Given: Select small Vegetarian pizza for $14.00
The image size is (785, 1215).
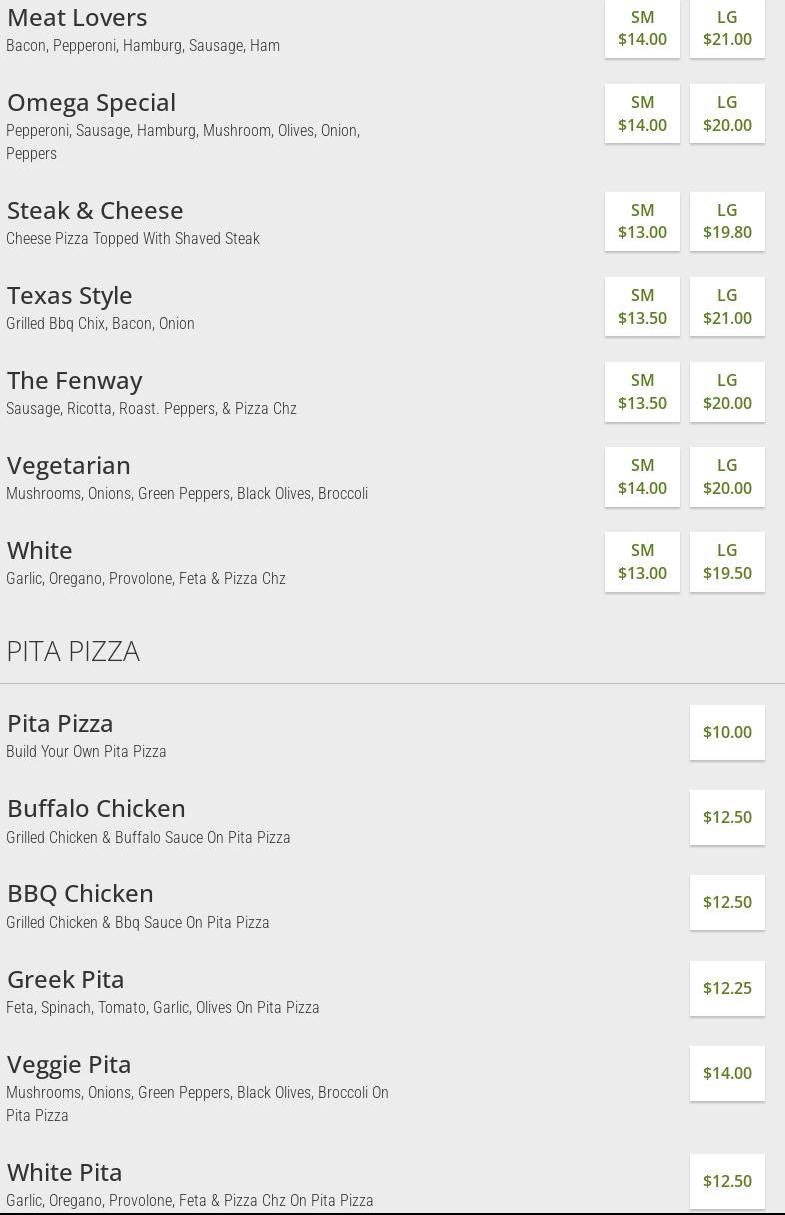Looking at the screenshot, I should (x=642, y=477).
